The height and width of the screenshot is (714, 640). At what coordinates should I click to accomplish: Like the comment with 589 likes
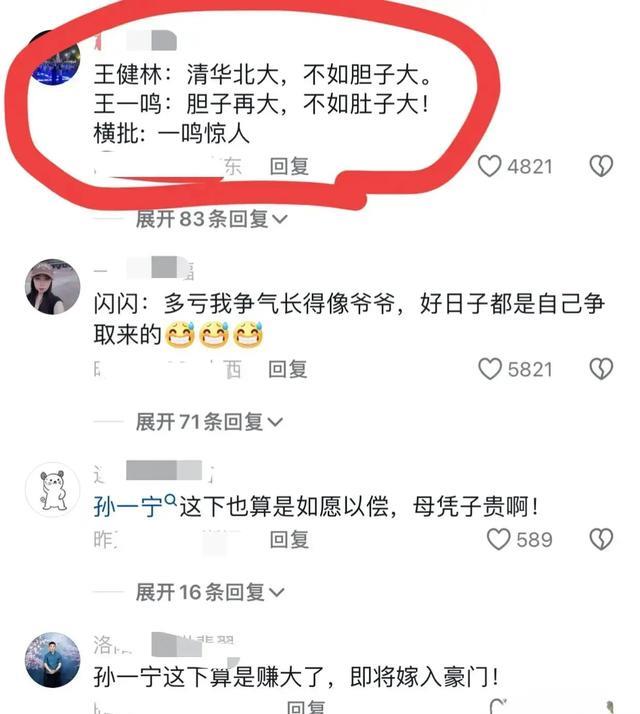pyautogui.click(x=498, y=539)
